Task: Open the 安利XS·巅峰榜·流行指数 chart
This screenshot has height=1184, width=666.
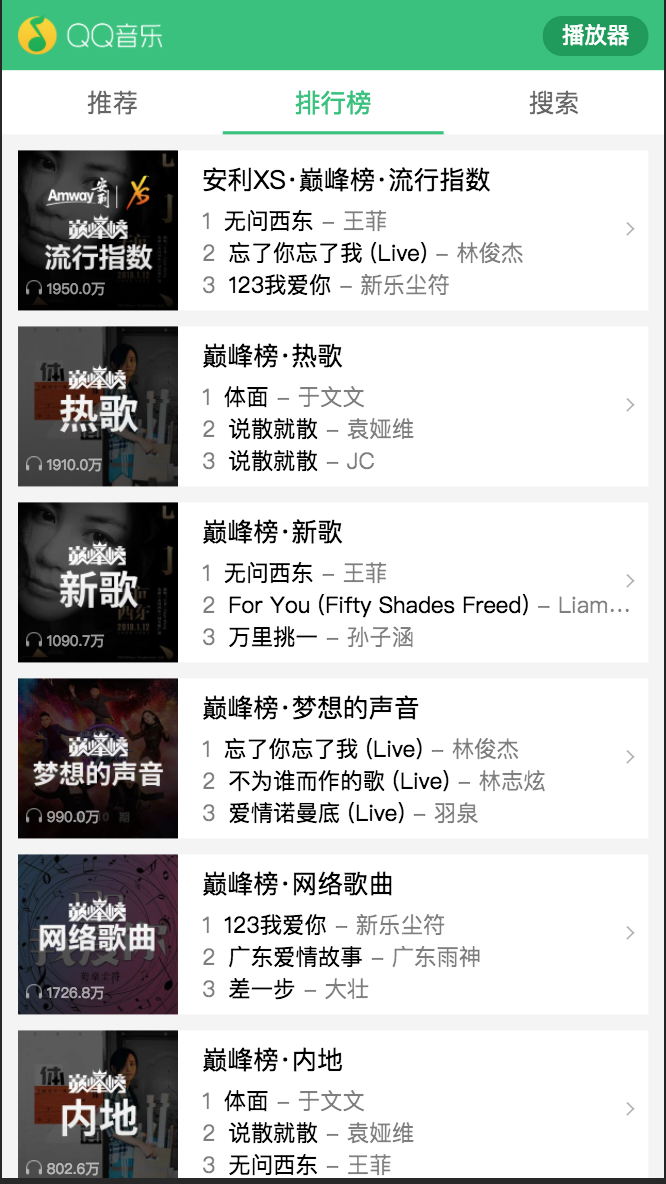Action: [346, 180]
